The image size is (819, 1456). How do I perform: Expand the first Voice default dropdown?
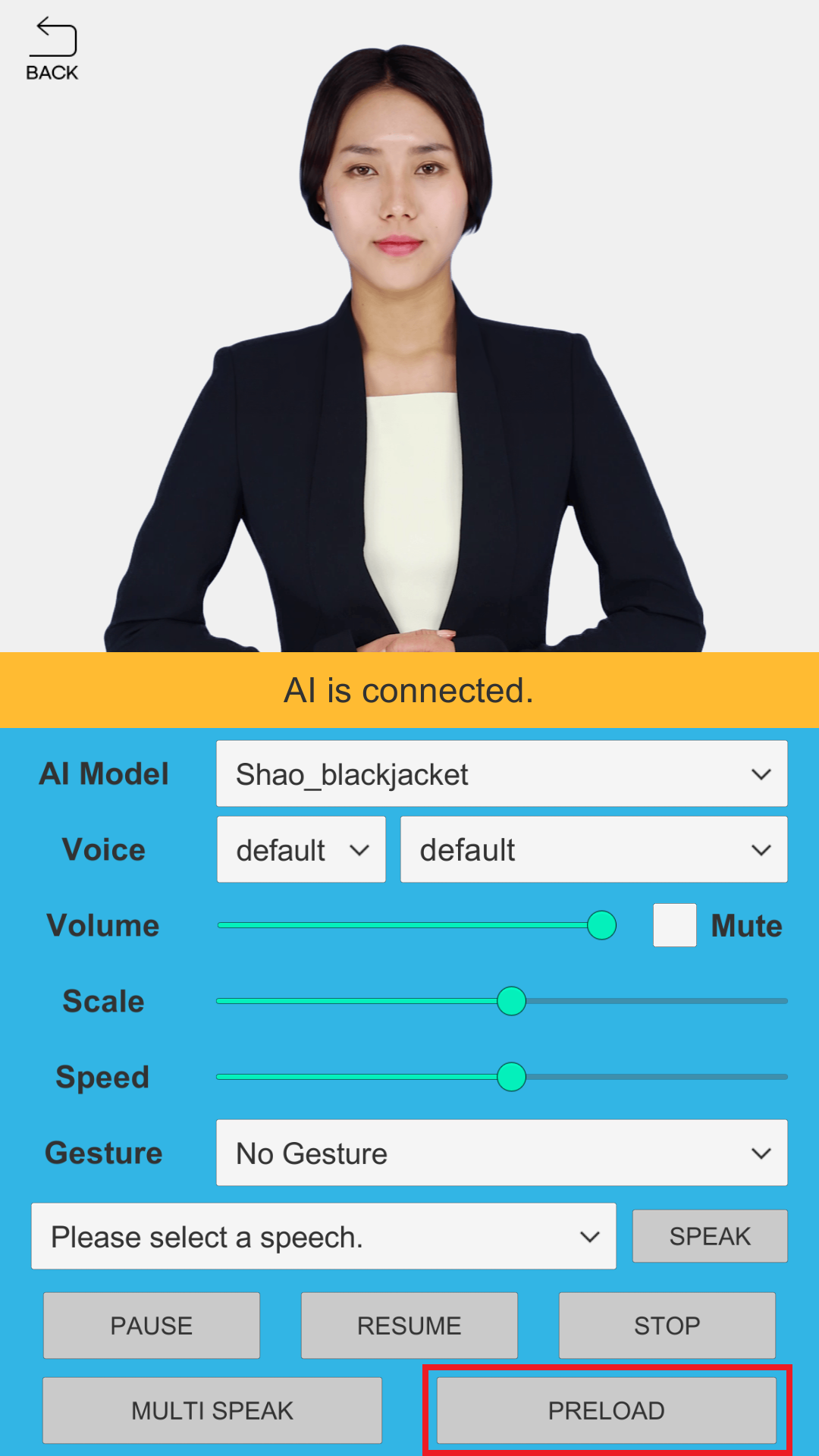(x=301, y=850)
